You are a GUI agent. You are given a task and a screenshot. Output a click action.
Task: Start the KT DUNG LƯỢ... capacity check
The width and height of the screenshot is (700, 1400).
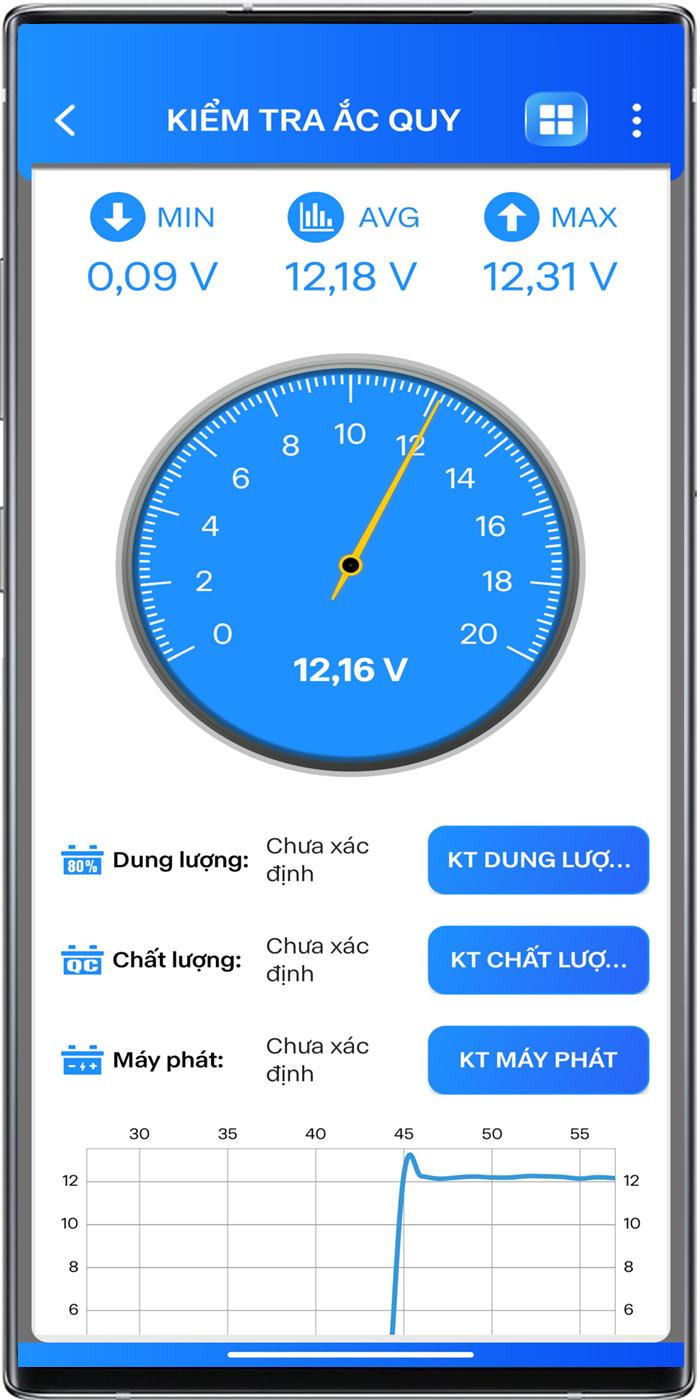tap(538, 860)
